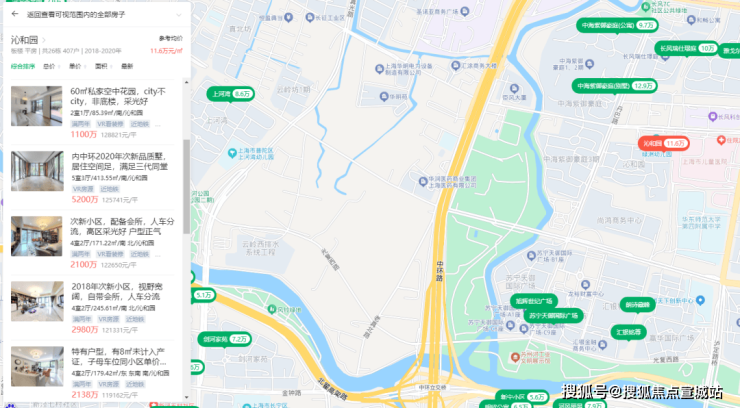Select the 新泾家苑 7.2万 map marker
This screenshot has height=408, width=740.
[x=225, y=339]
